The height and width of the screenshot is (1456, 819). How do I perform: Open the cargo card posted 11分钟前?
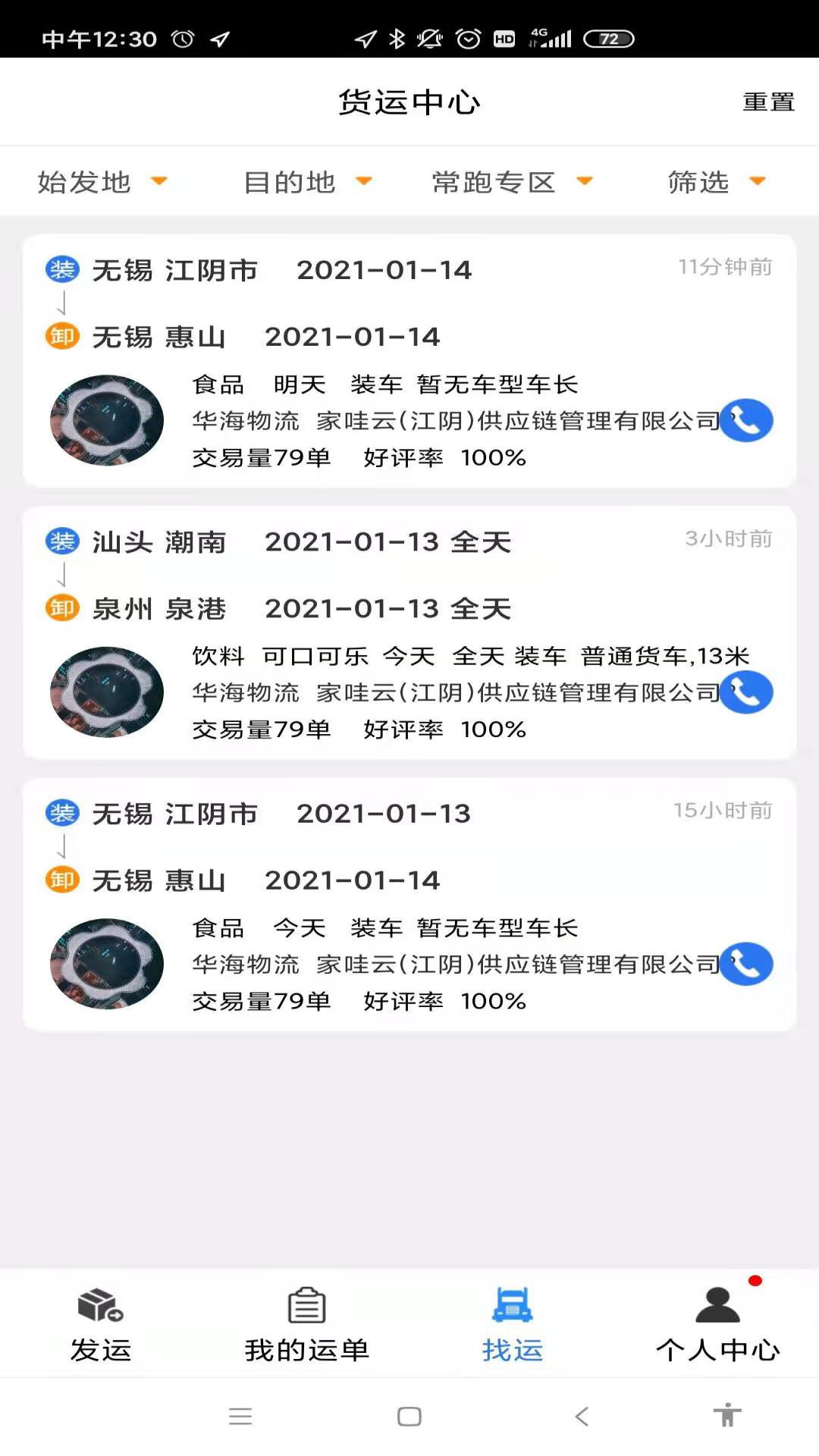[409, 361]
